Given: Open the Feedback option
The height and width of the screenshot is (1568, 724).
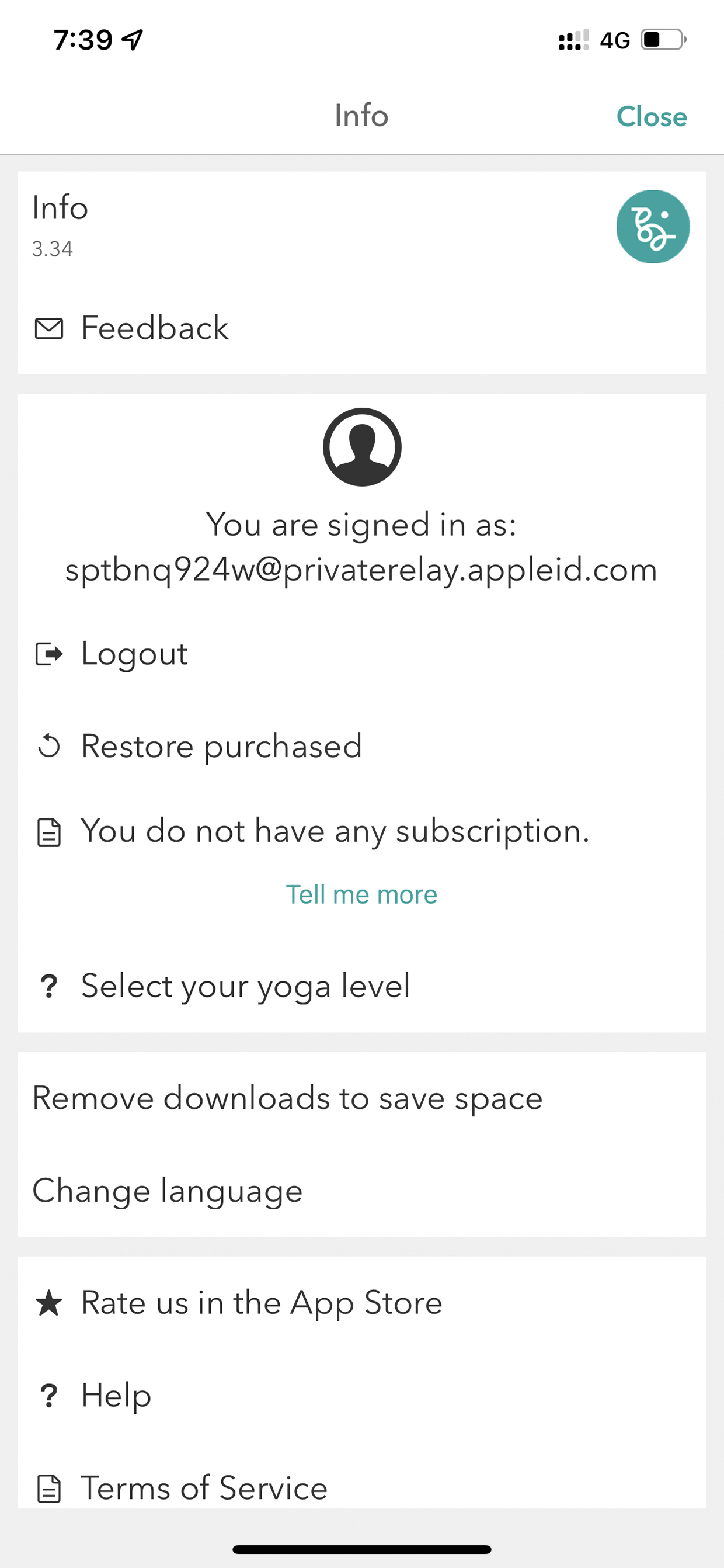Looking at the screenshot, I should 361,328.
